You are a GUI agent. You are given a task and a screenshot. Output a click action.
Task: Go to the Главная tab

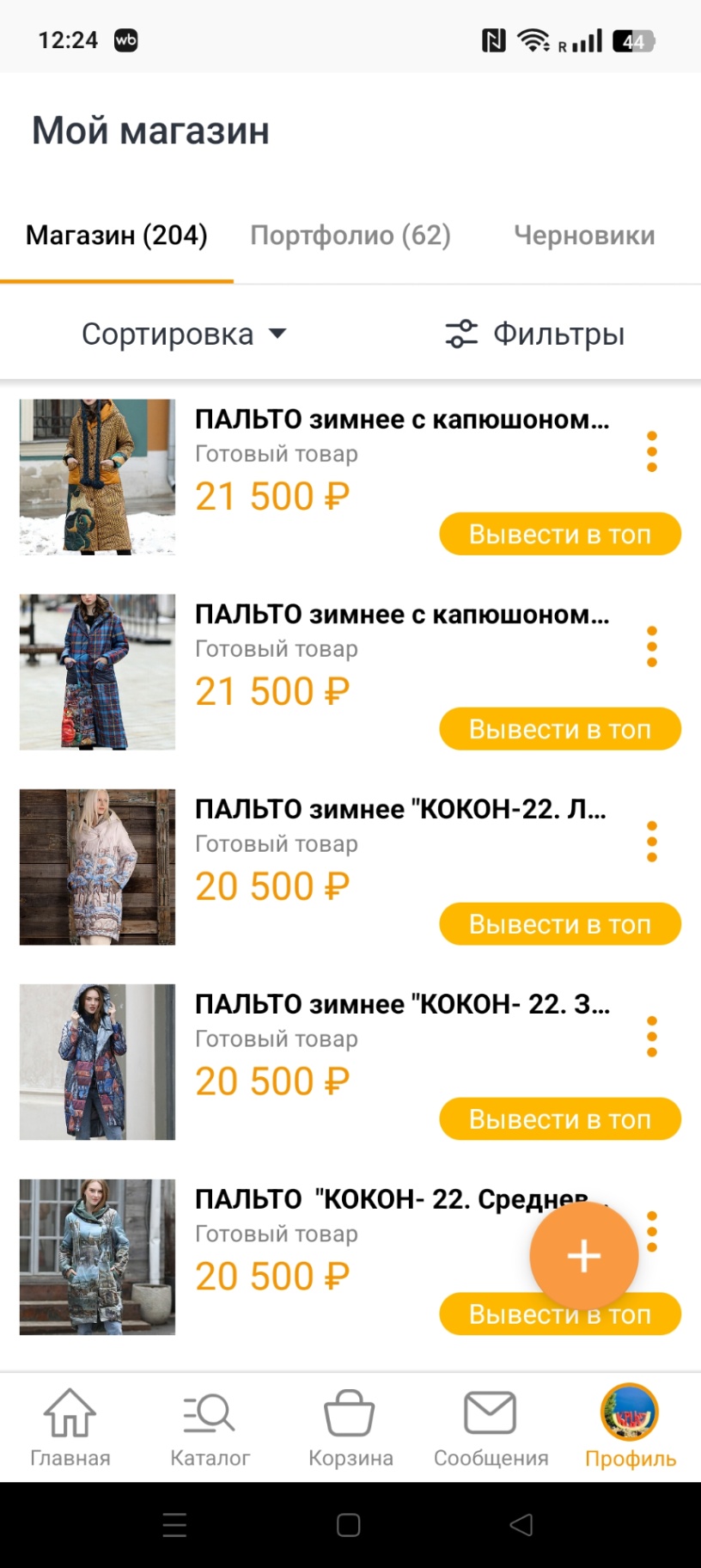[x=70, y=1425]
